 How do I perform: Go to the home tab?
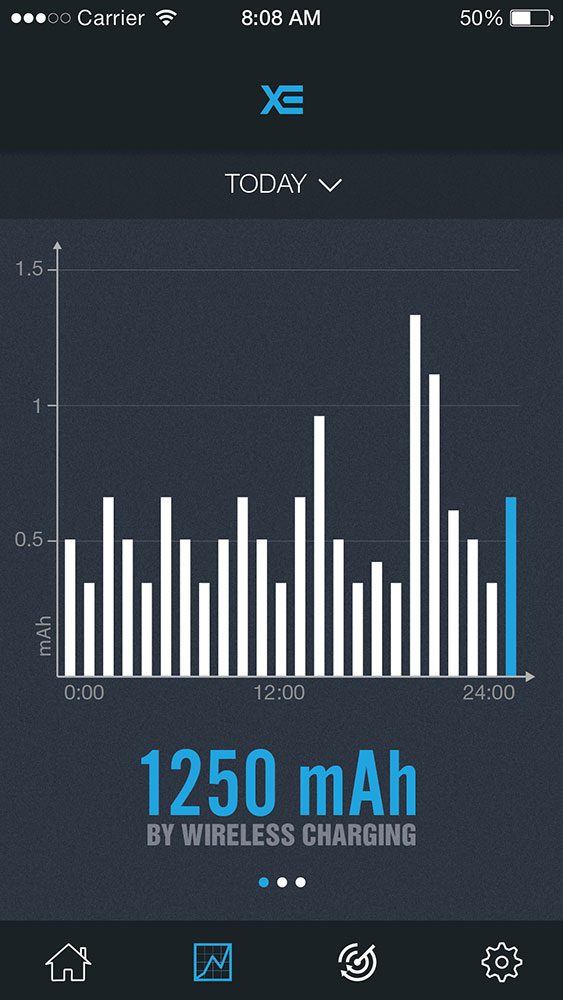[68, 961]
